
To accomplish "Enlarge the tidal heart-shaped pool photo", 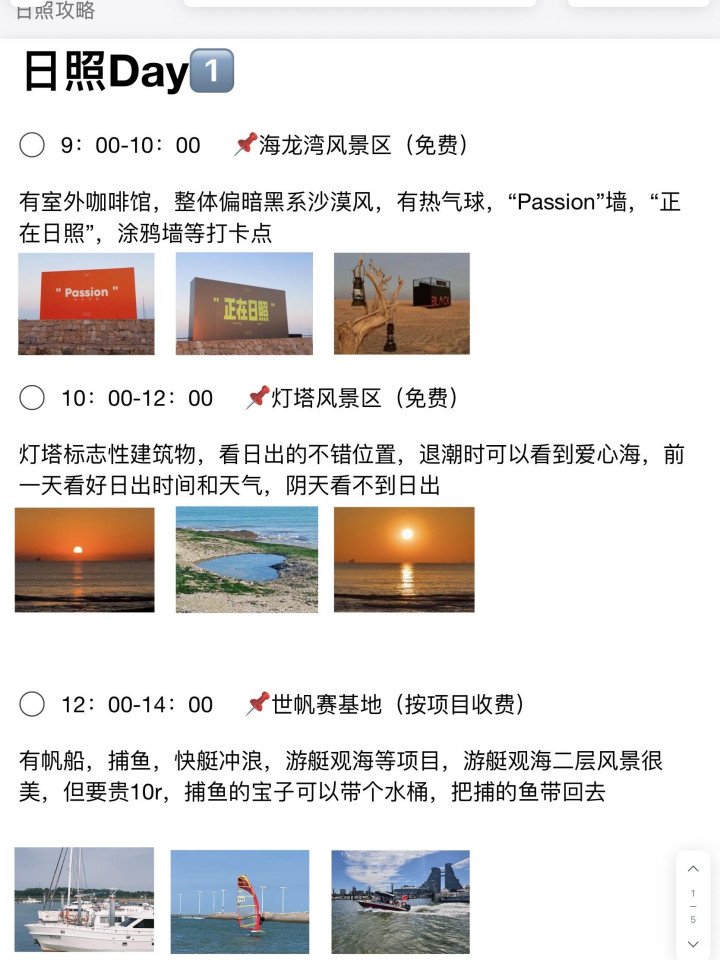I will click(x=246, y=559).
